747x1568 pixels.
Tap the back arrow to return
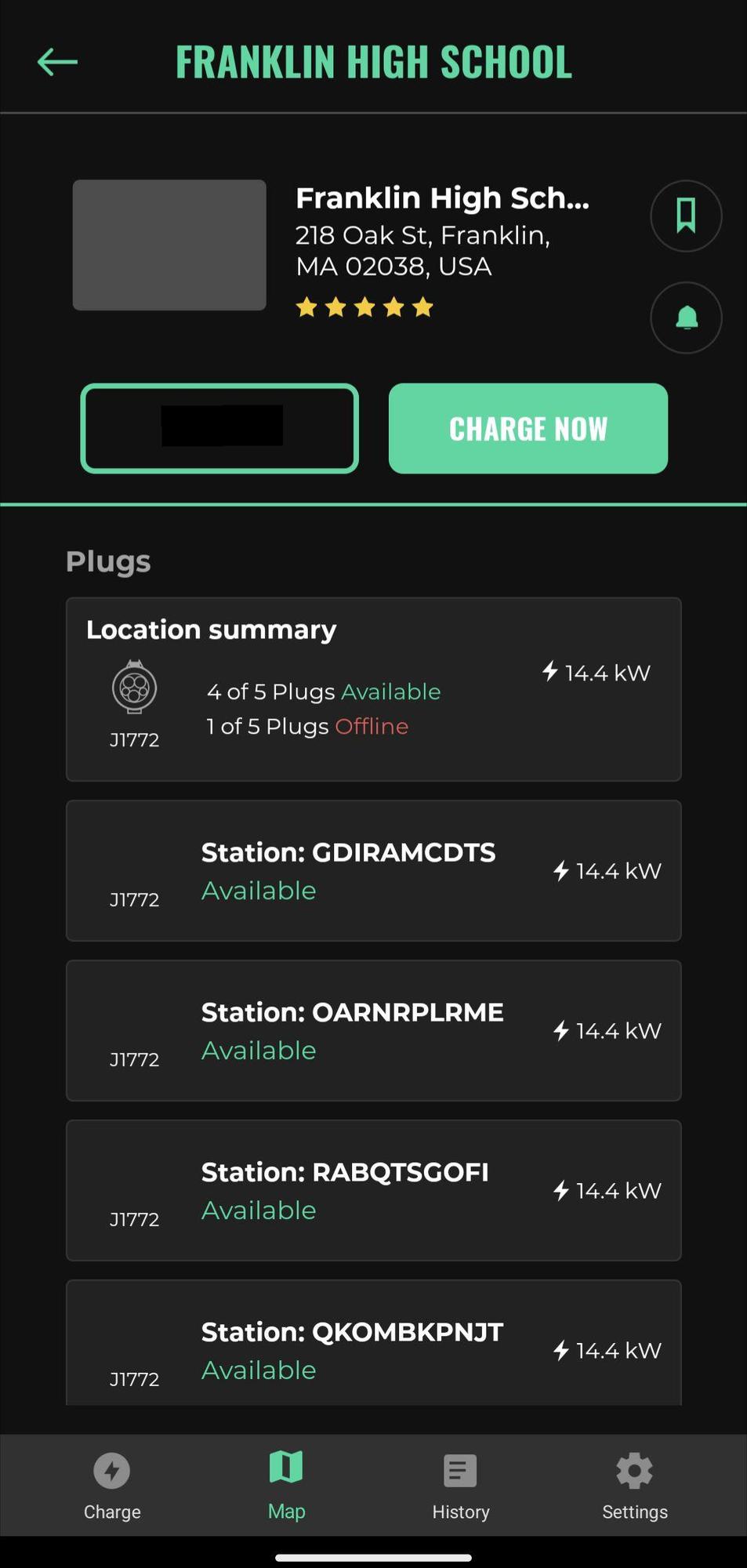click(55, 61)
